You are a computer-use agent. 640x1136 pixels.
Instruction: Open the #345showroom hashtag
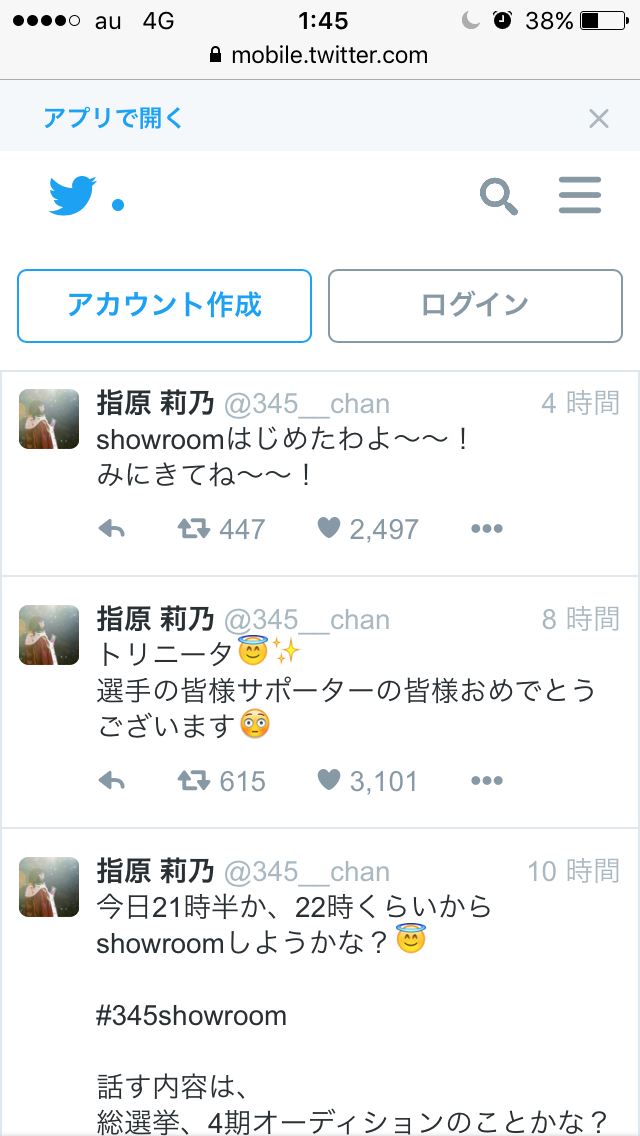coord(191,1016)
